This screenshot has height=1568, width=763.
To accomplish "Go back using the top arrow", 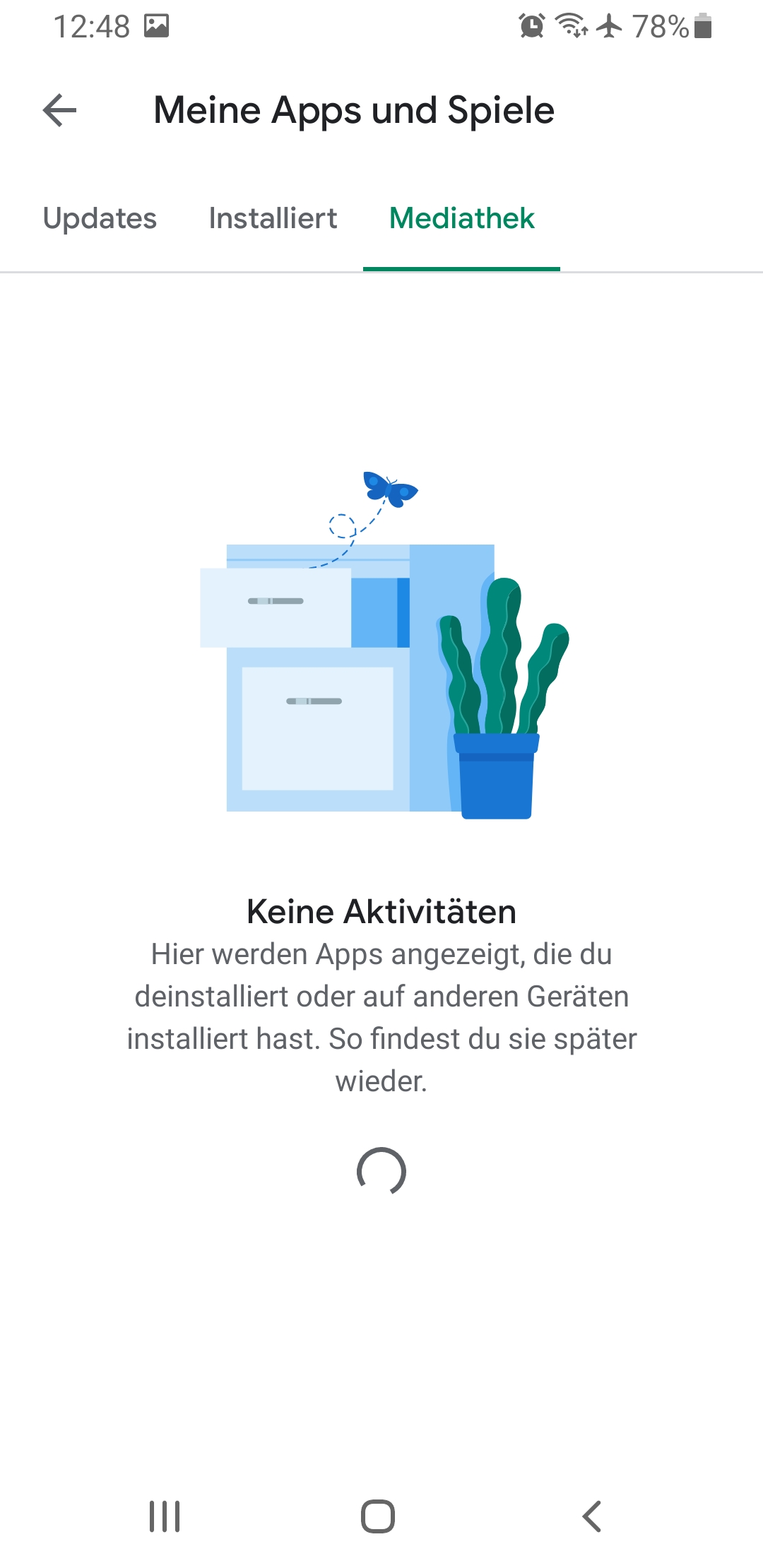I will pos(59,110).
